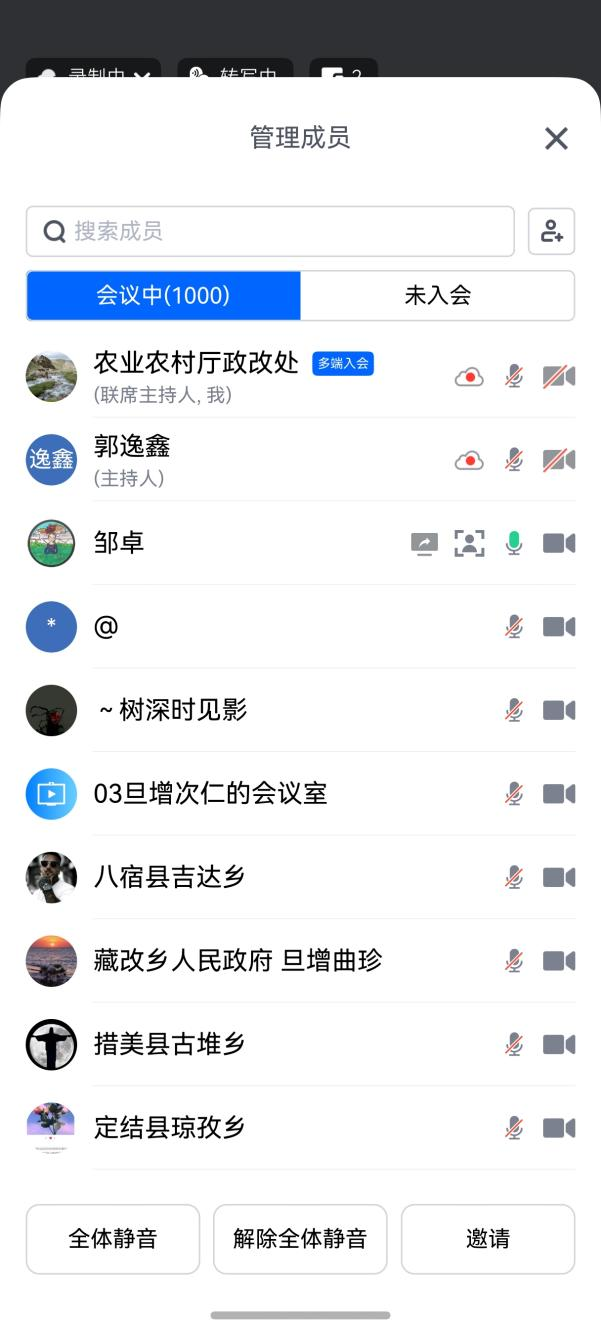Close the 管理成员 panel
This screenshot has height=1329, width=601.
click(556, 138)
